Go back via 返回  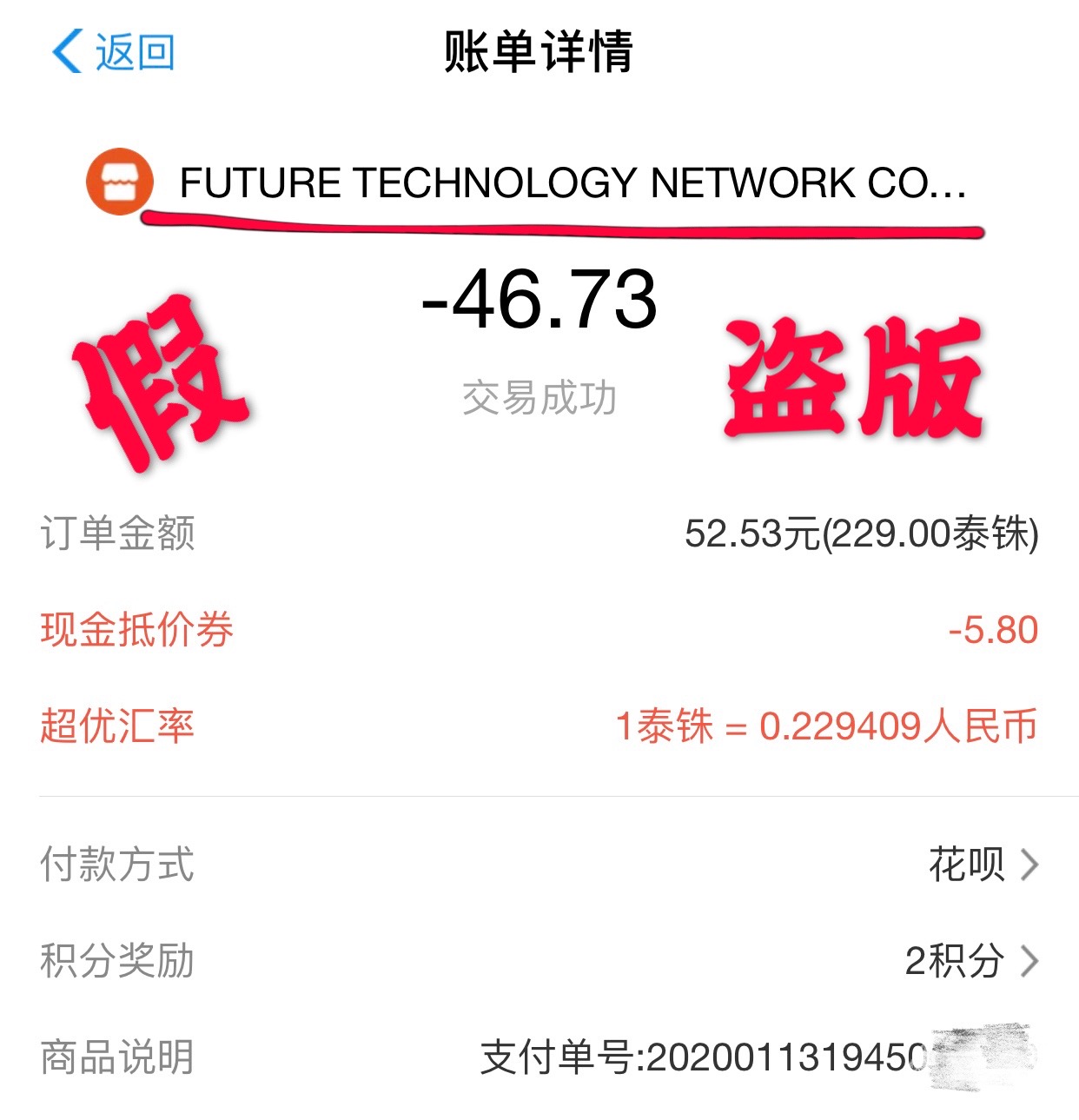(113, 52)
